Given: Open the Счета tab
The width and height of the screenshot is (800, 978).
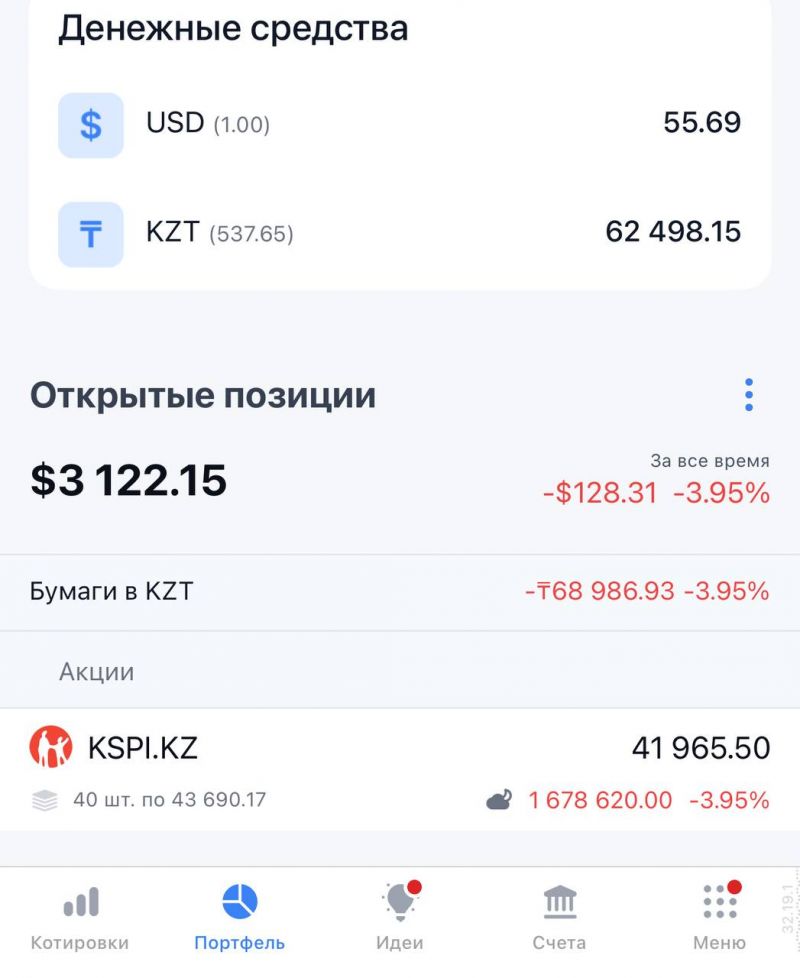Looking at the screenshot, I should pyautogui.click(x=559, y=918).
